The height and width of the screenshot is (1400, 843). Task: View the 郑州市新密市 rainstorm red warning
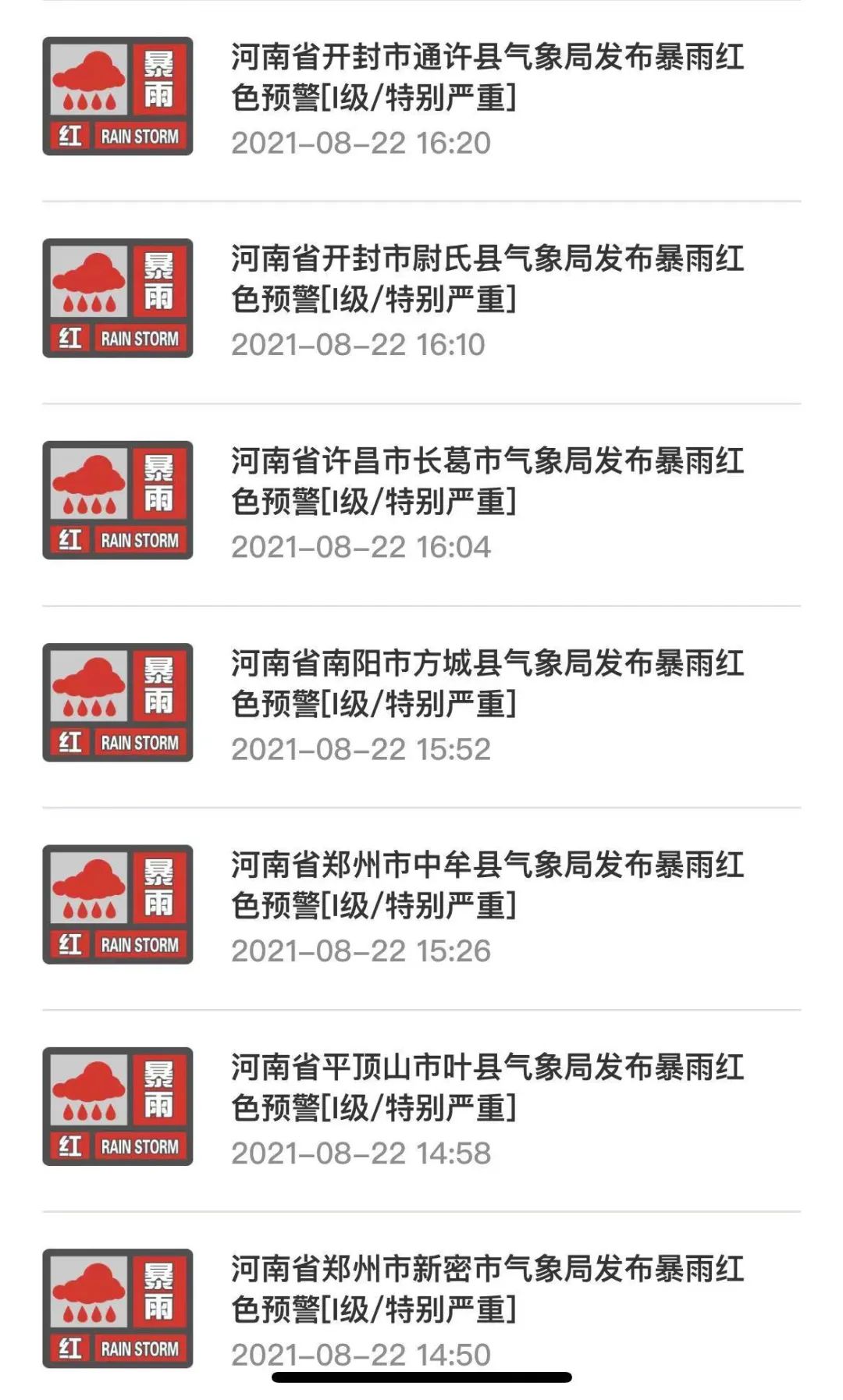pyautogui.click(x=487, y=1289)
